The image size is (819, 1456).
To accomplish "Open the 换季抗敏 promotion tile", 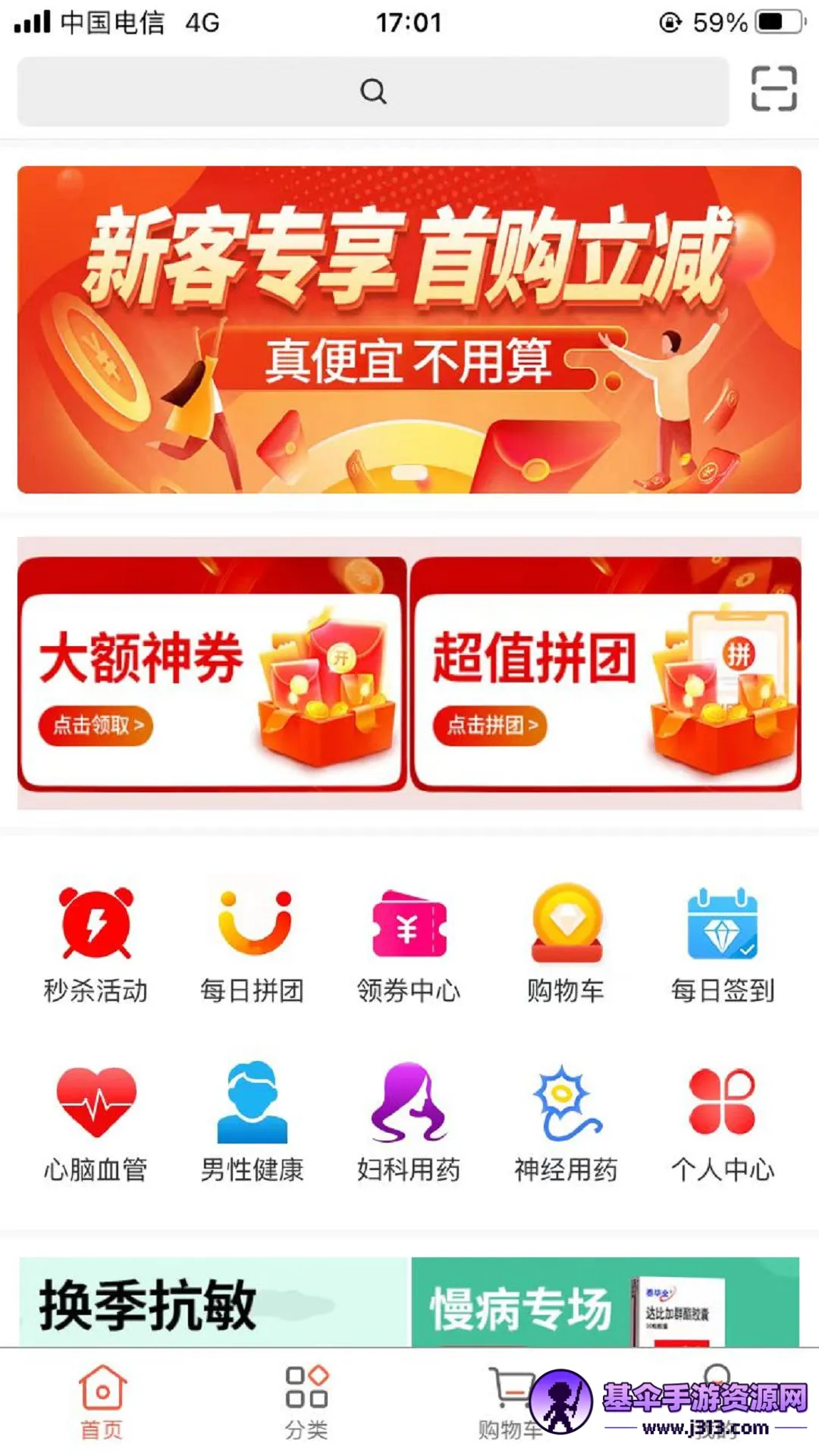I will 212,1304.
